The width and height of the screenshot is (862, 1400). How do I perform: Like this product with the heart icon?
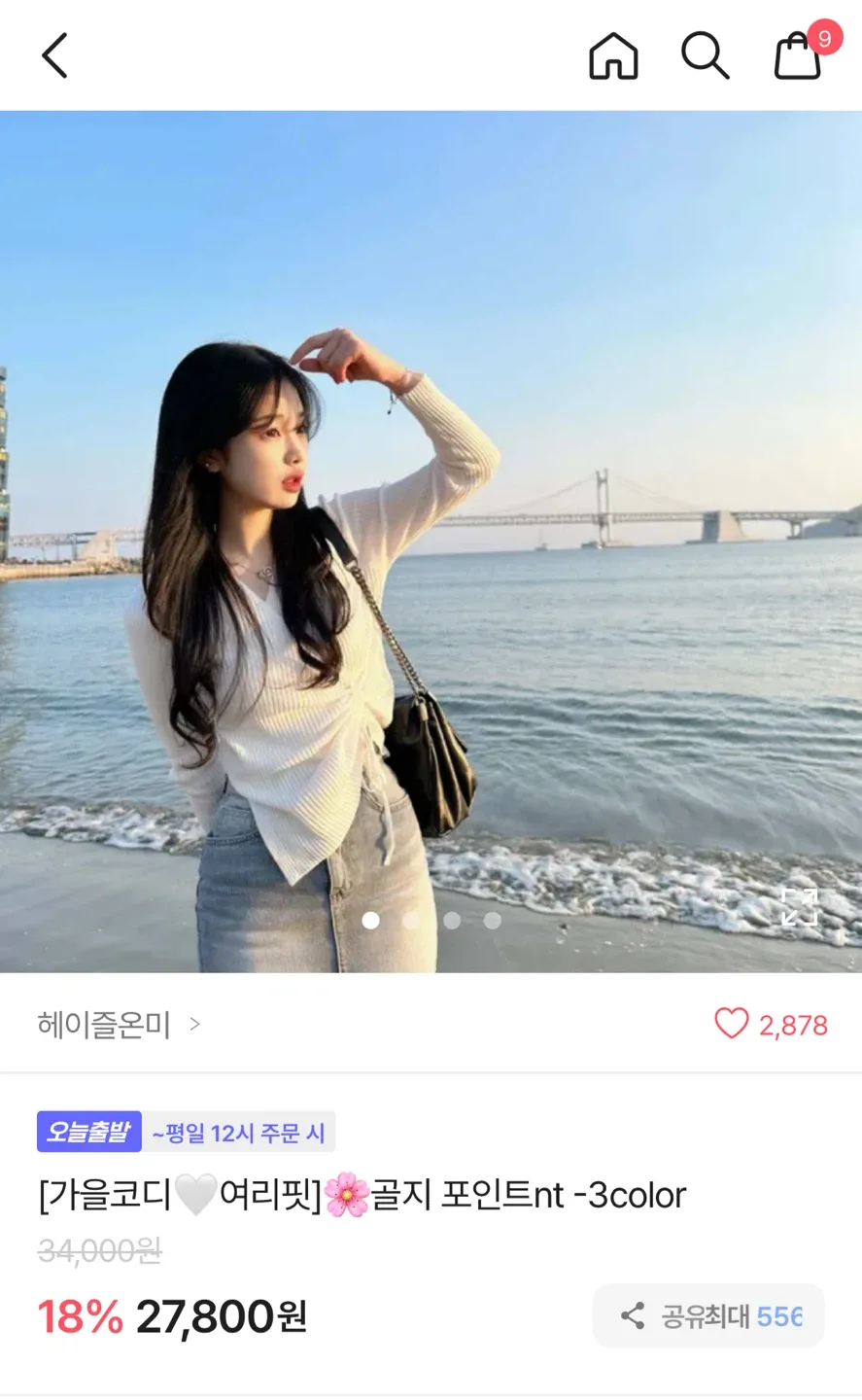[x=732, y=1024]
